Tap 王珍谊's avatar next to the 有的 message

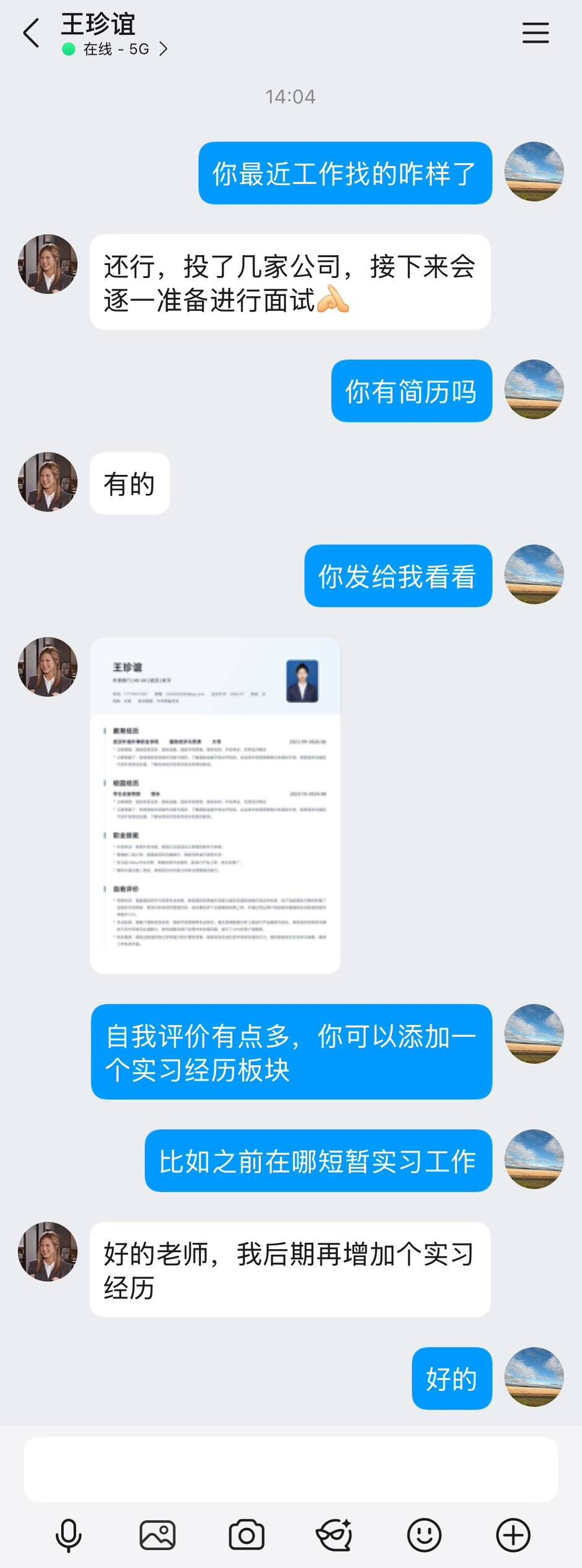48,482
